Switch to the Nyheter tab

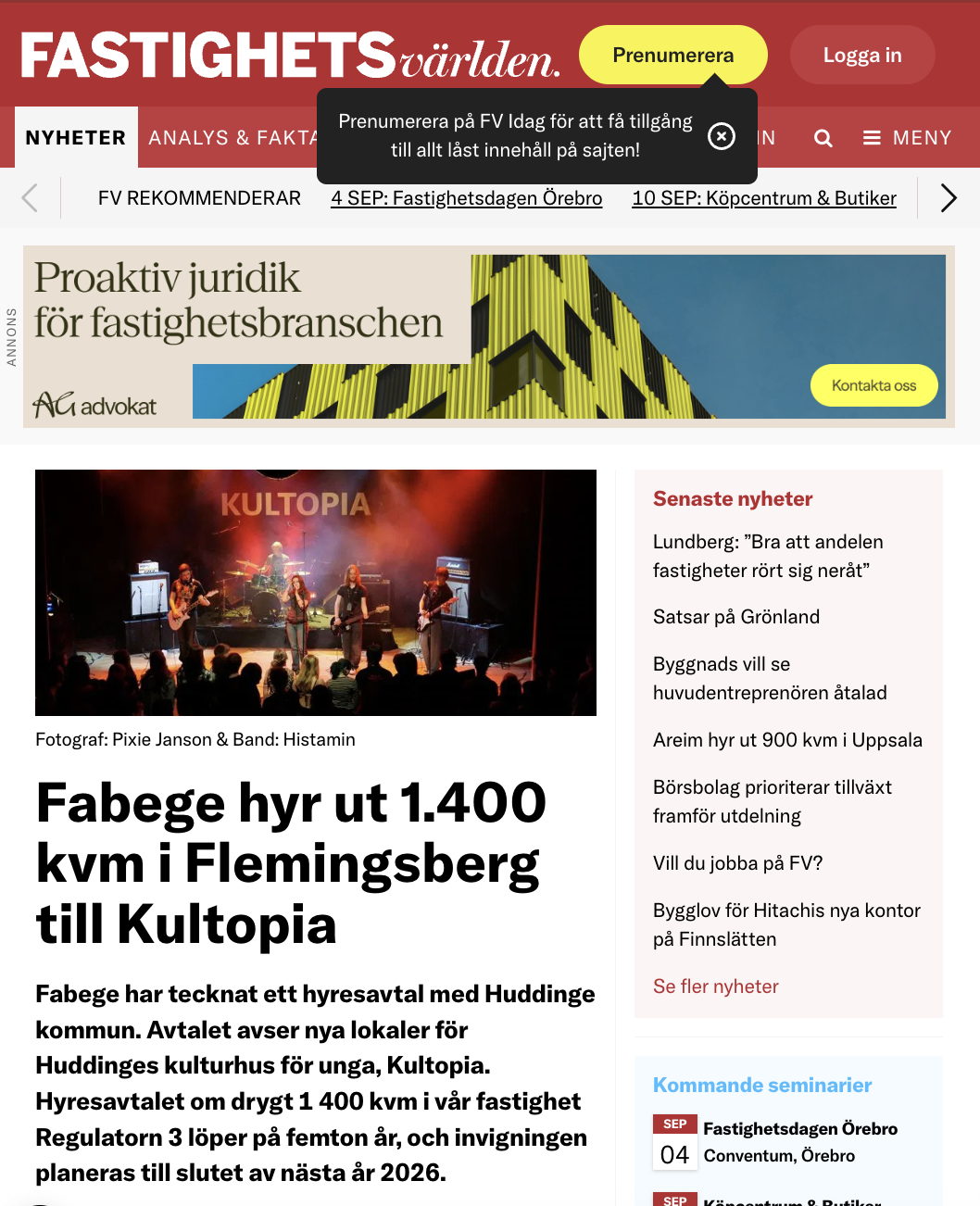(x=76, y=137)
